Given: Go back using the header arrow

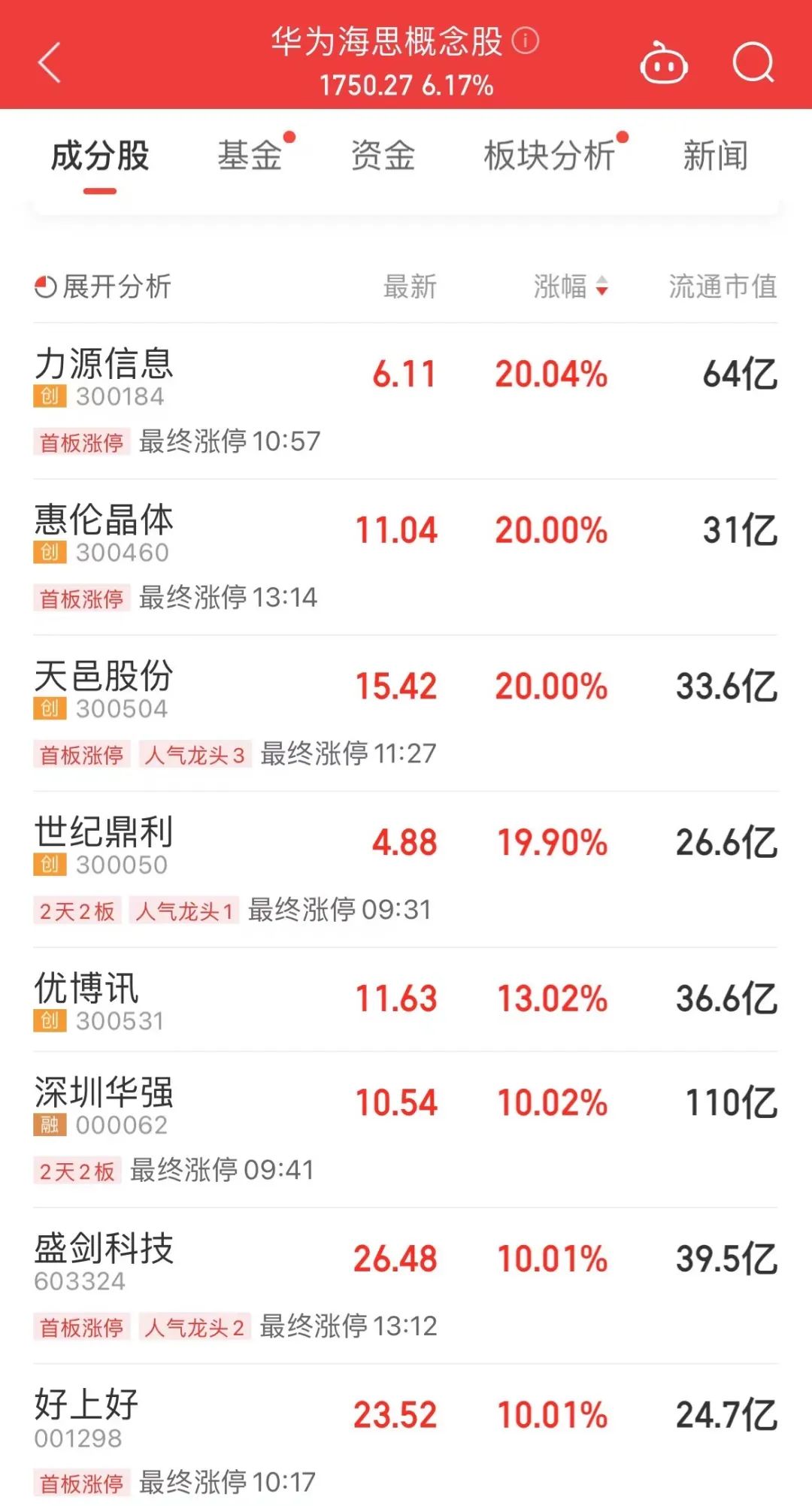Looking at the screenshot, I should click(50, 62).
